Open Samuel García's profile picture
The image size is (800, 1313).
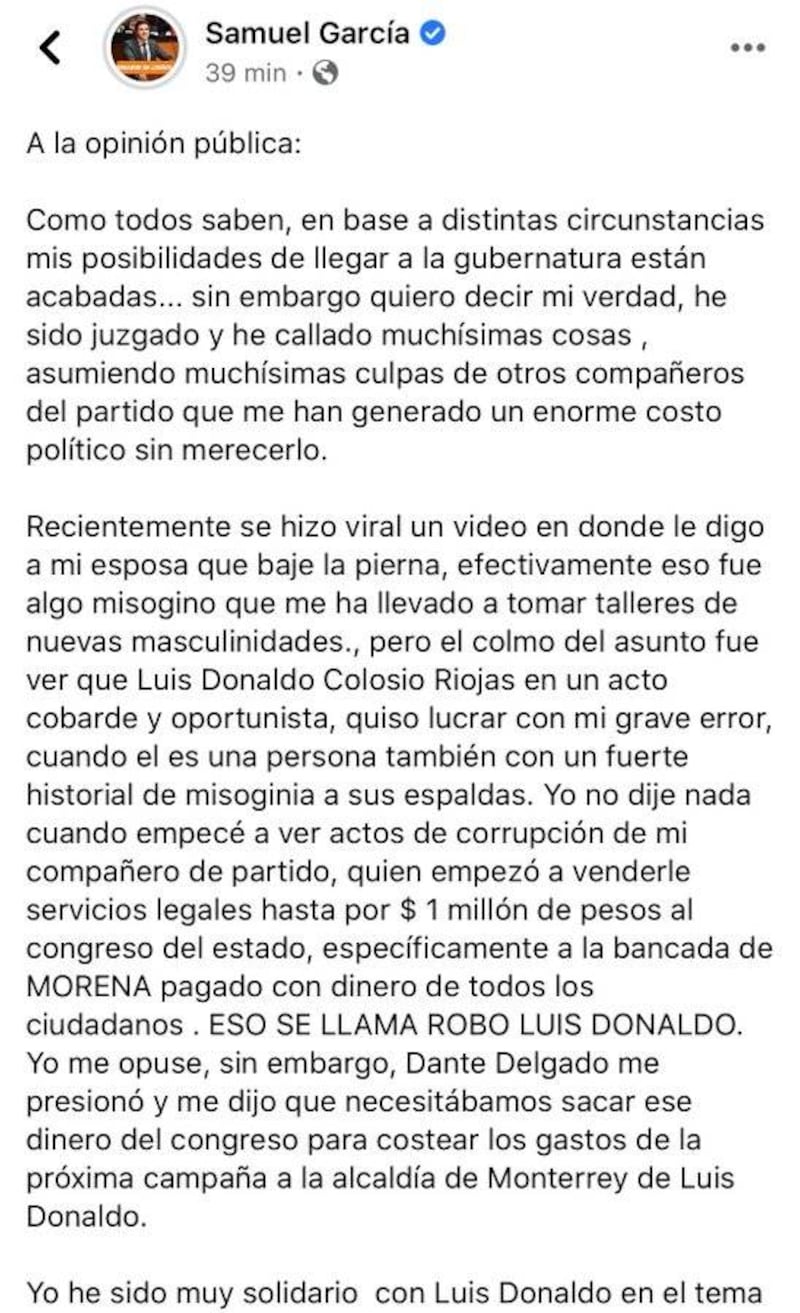click(x=145, y=47)
